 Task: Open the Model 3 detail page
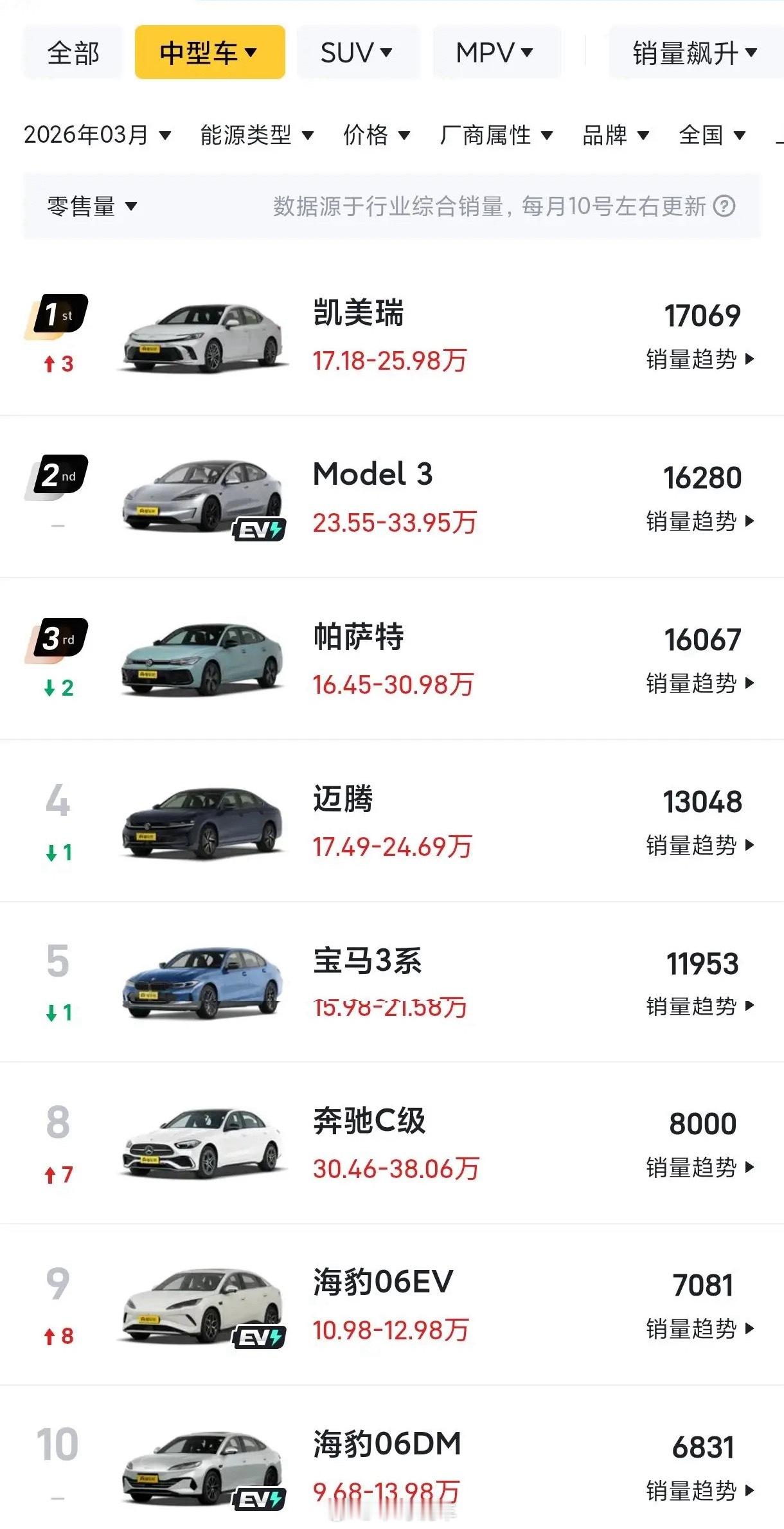pyautogui.click(x=373, y=474)
